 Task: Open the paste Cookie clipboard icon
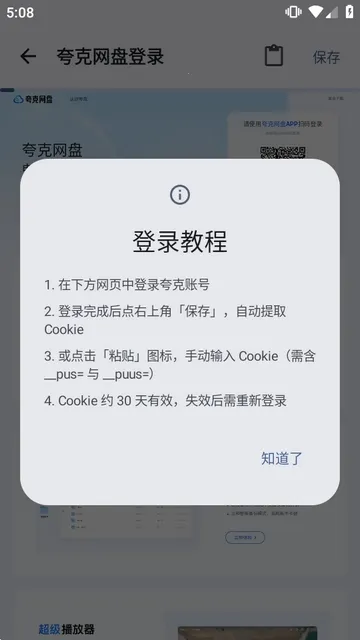(273, 56)
